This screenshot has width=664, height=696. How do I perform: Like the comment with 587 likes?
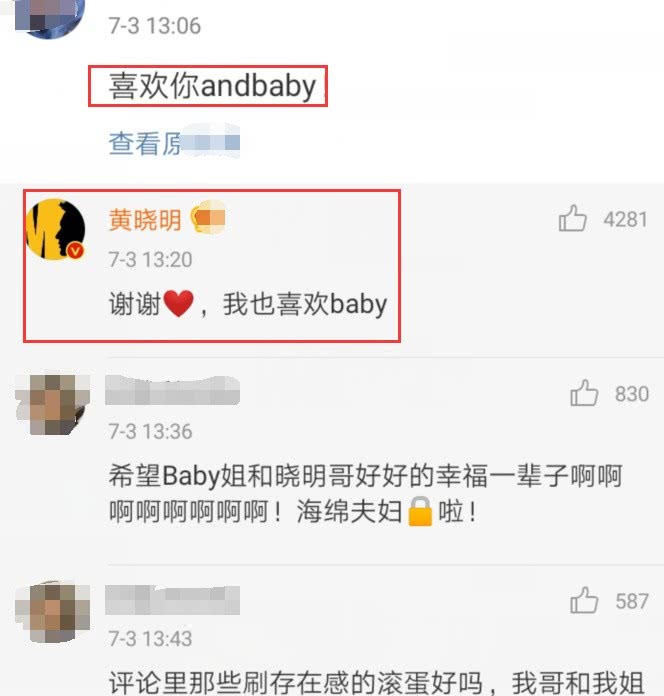[x=584, y=600]
